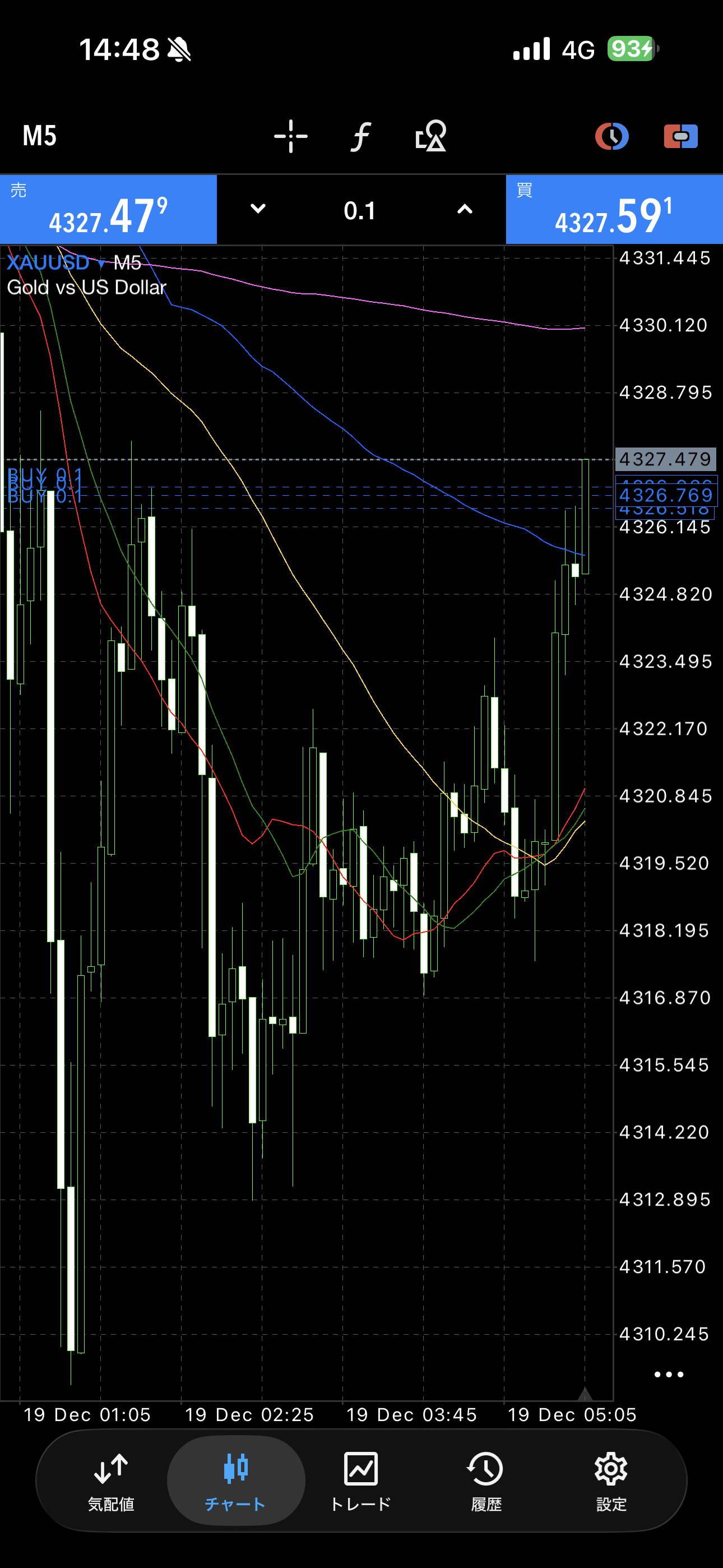Screen dimensions: 723x1568
Task: Sell at 4327.479
Action: (108, 210)
